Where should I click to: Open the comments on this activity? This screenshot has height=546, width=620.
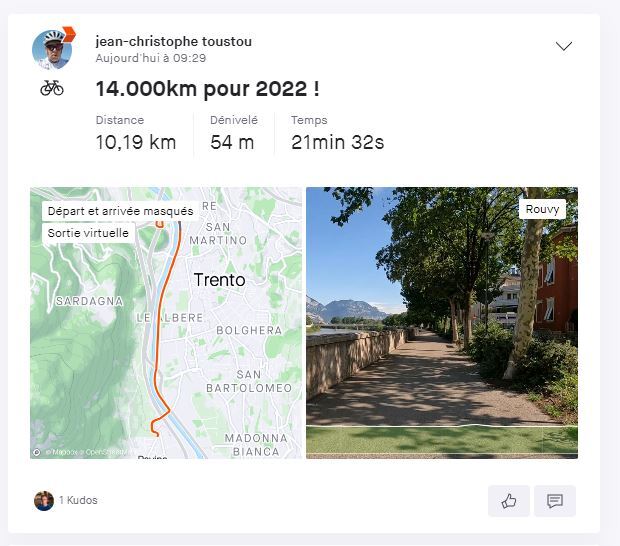point(555,501)
